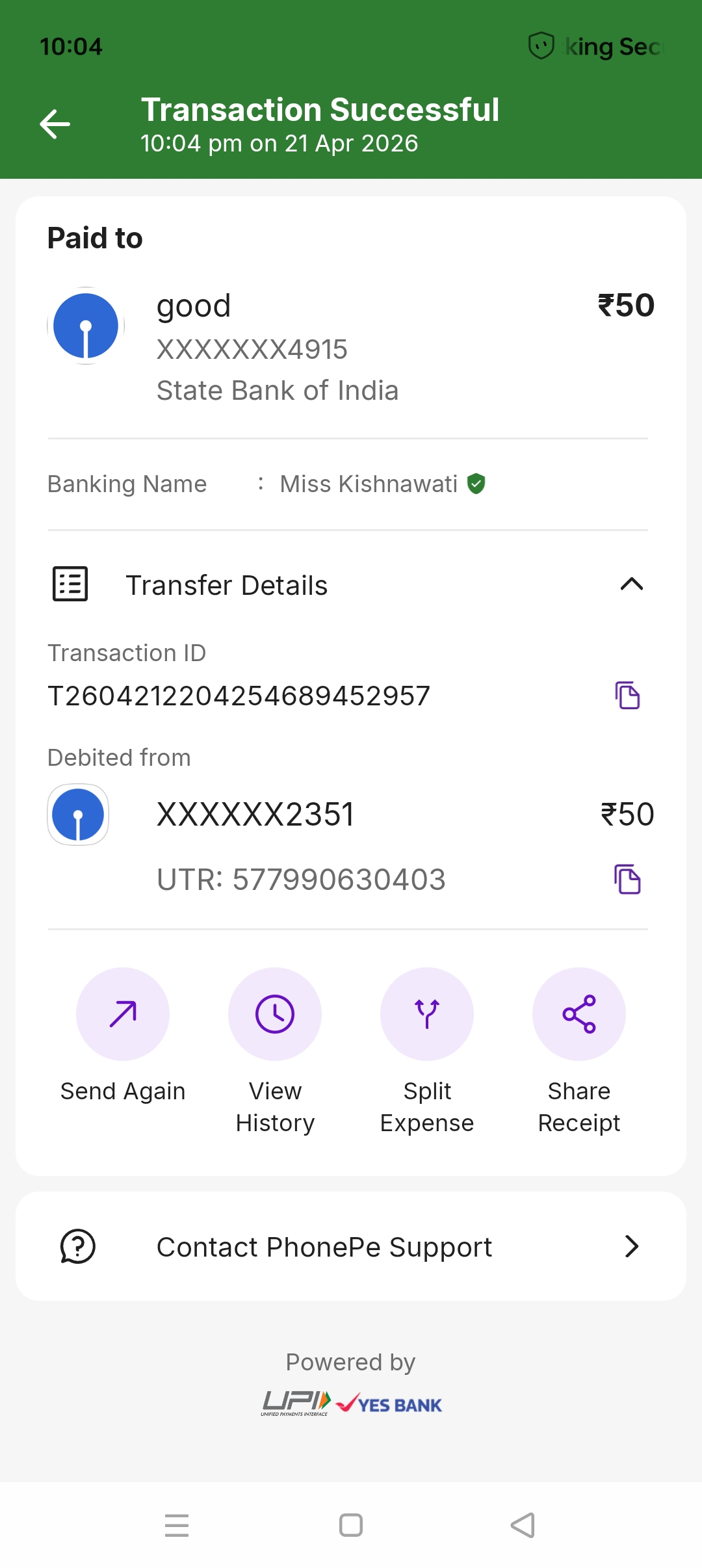Tap the system home button

[x=351, y=1525]
